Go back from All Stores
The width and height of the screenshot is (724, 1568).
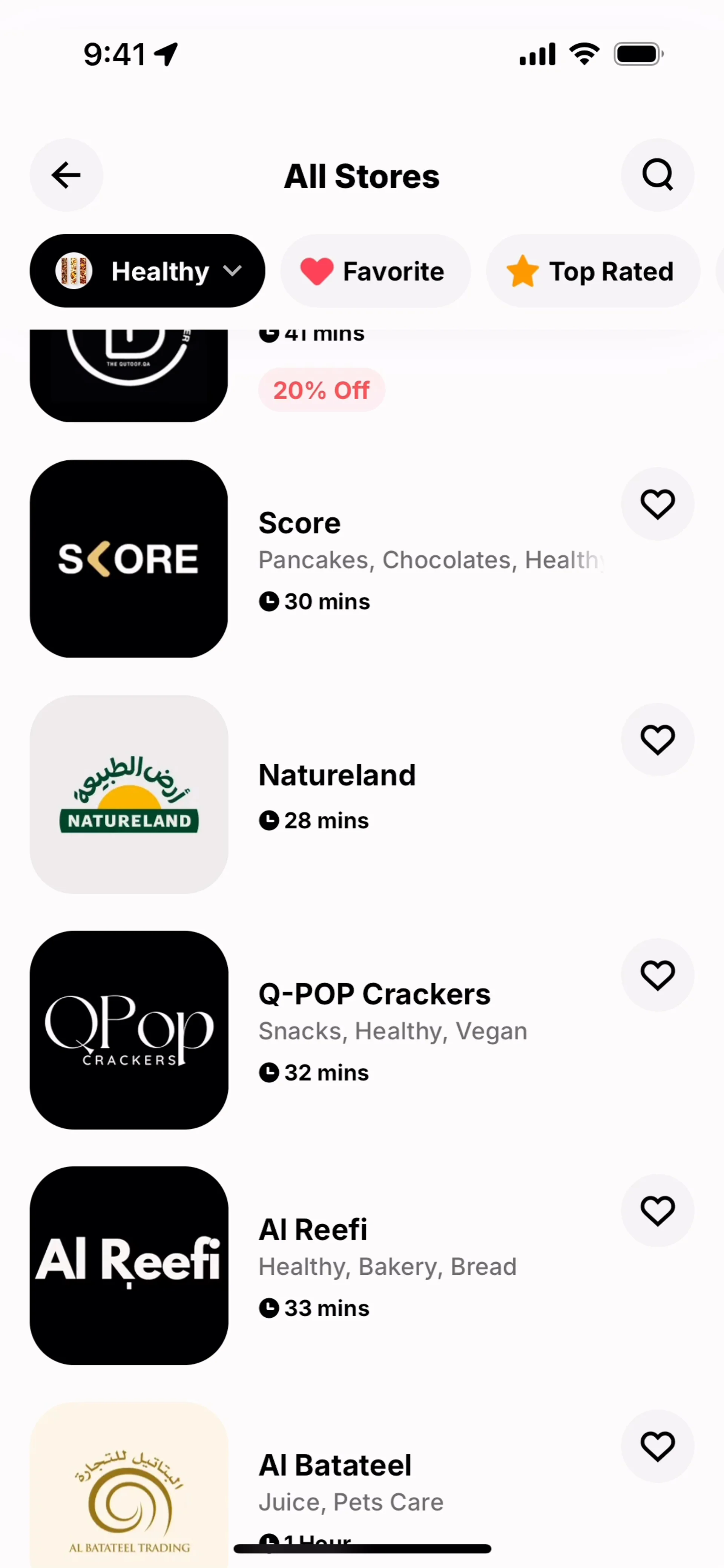click(x=66, y=175)
